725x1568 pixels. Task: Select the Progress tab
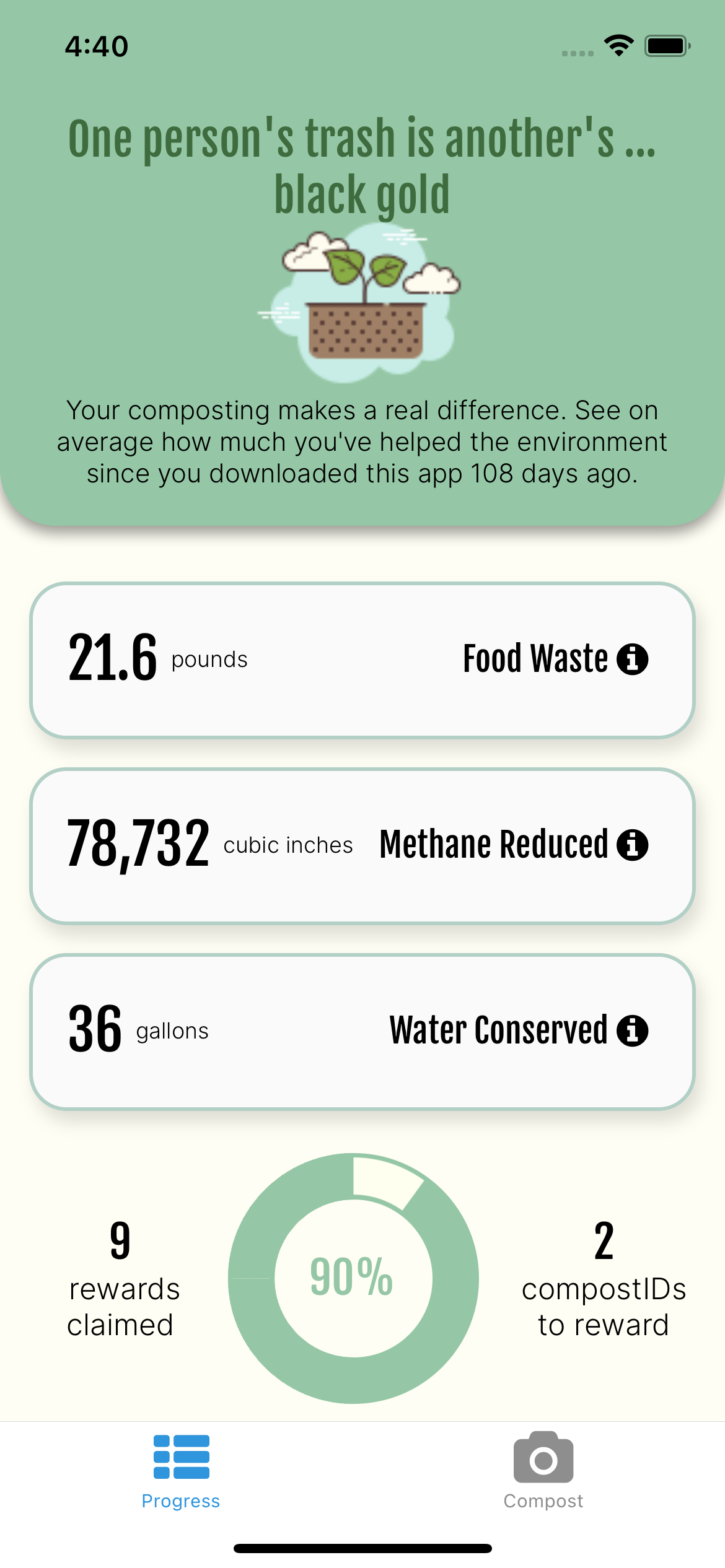click(x=181, y=1470)
